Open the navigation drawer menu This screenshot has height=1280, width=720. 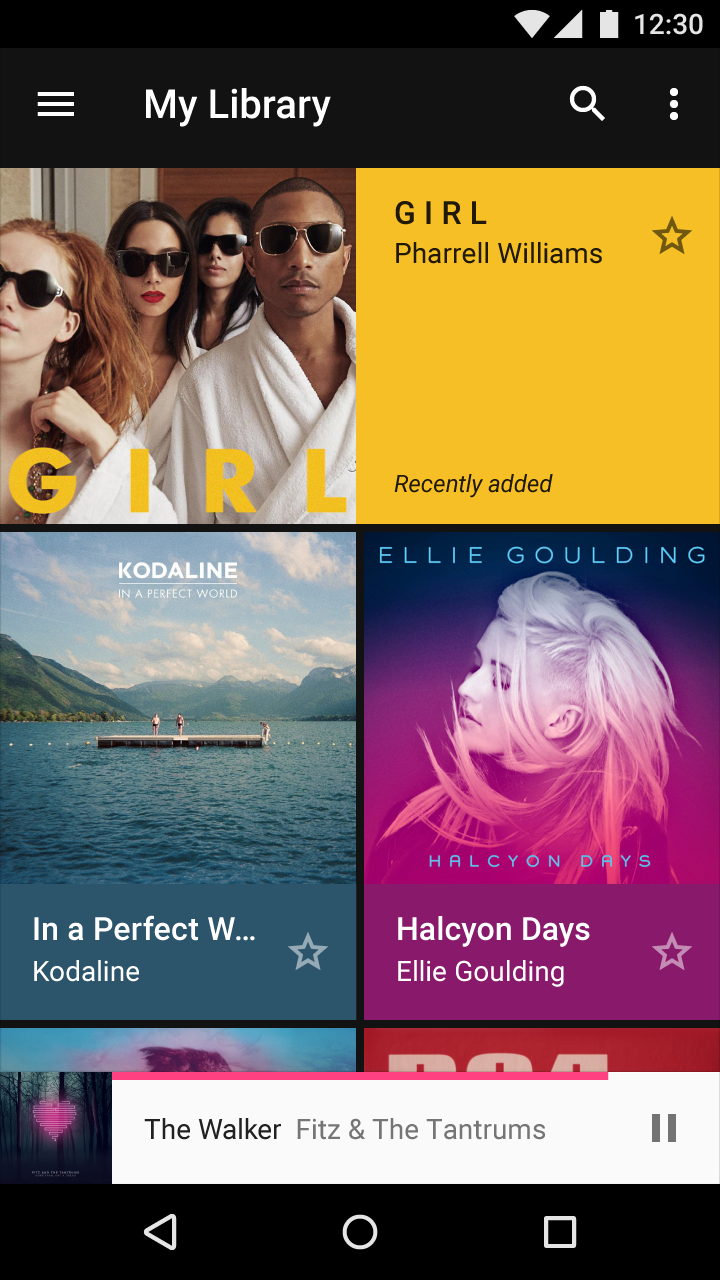point(56,104)
